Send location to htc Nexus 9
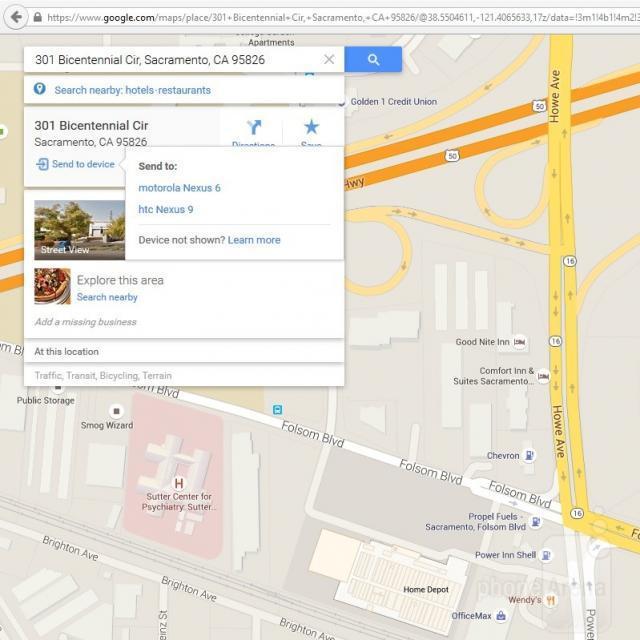Viewport: 640px width, 640px height. click(x=166, y=210)
